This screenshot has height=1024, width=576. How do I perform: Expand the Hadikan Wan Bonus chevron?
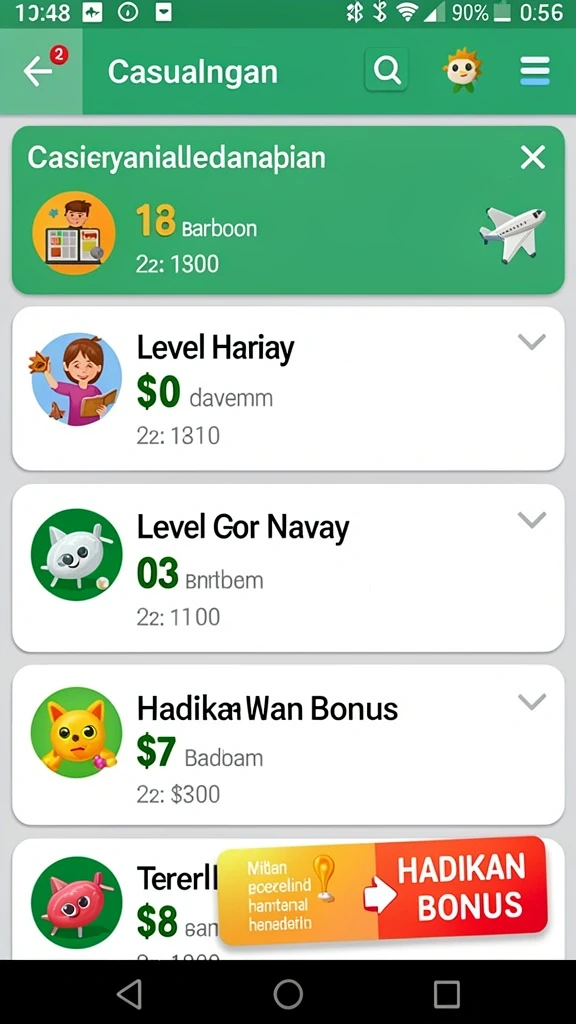tap(532, 701)
